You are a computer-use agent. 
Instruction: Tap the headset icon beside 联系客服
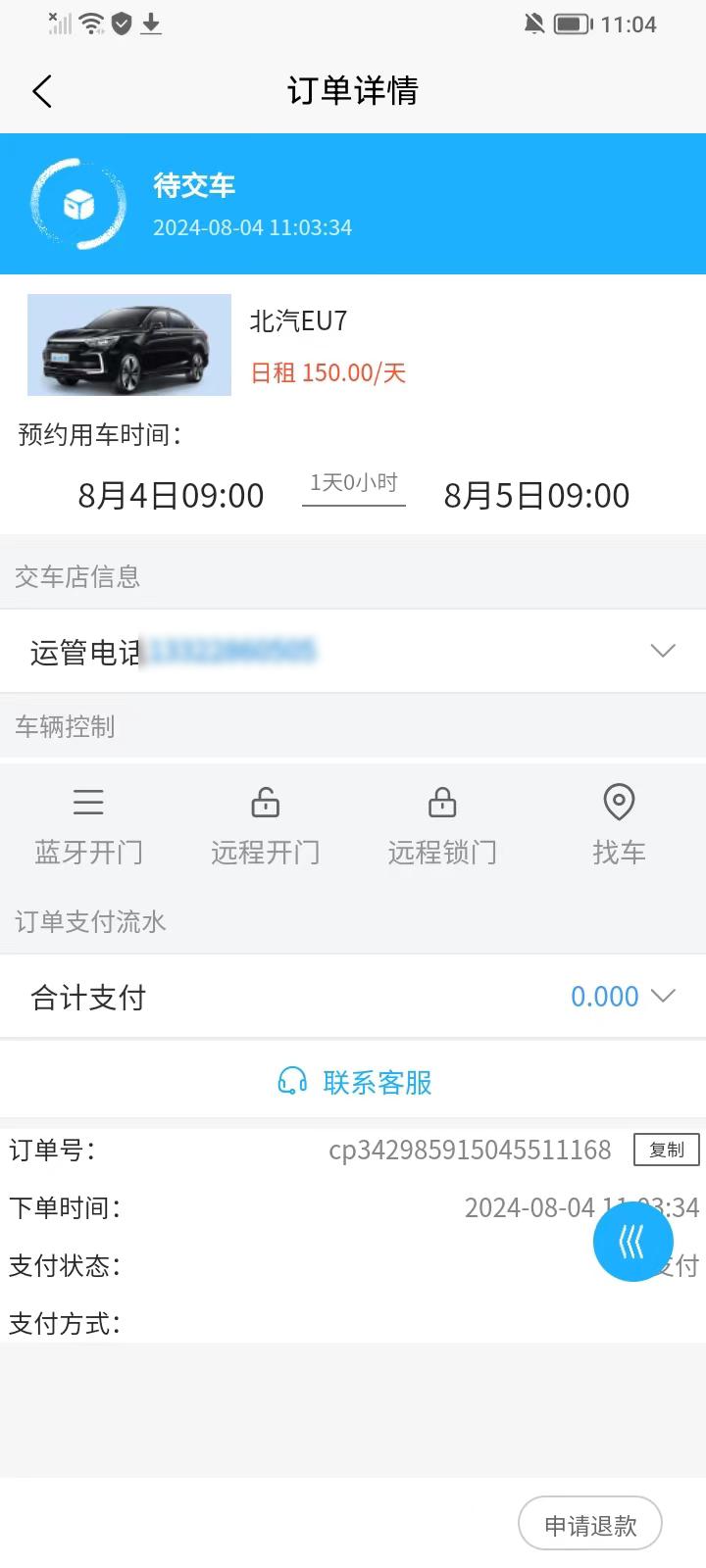pos(291,1082)
